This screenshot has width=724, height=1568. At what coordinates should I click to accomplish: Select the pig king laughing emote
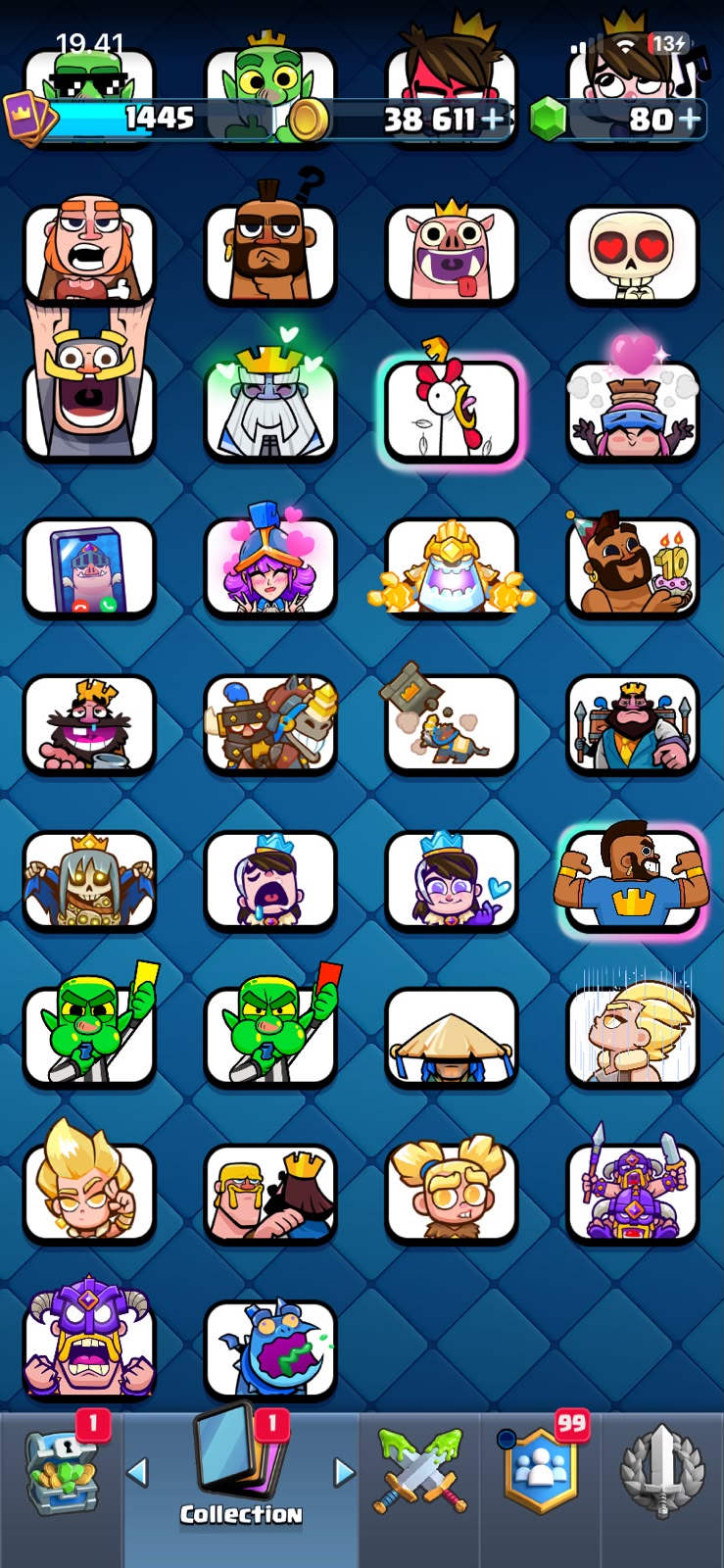pos(451,253)
